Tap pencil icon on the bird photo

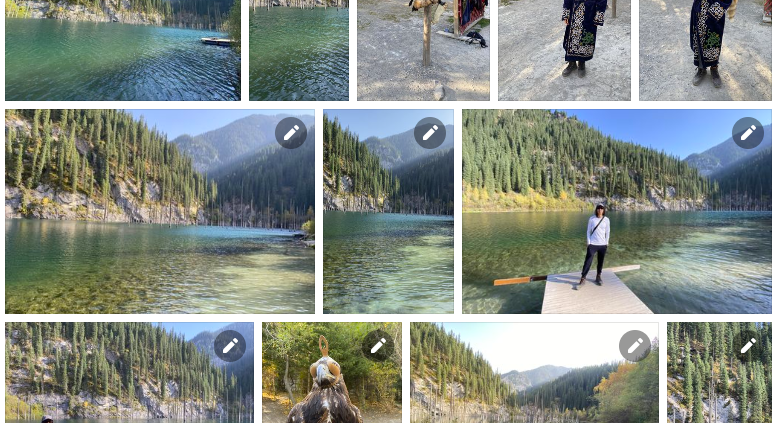click(378, 346)
